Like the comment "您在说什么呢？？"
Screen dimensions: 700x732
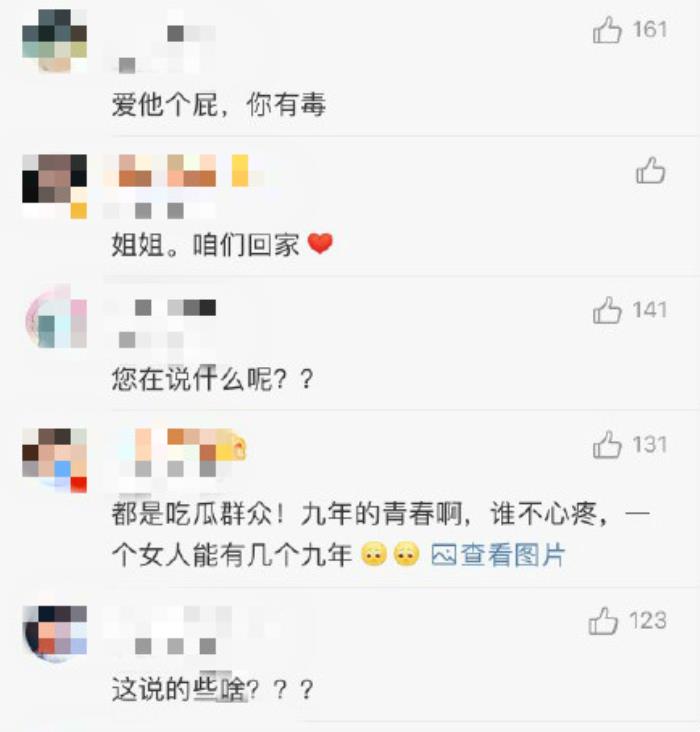coord(607,311)
